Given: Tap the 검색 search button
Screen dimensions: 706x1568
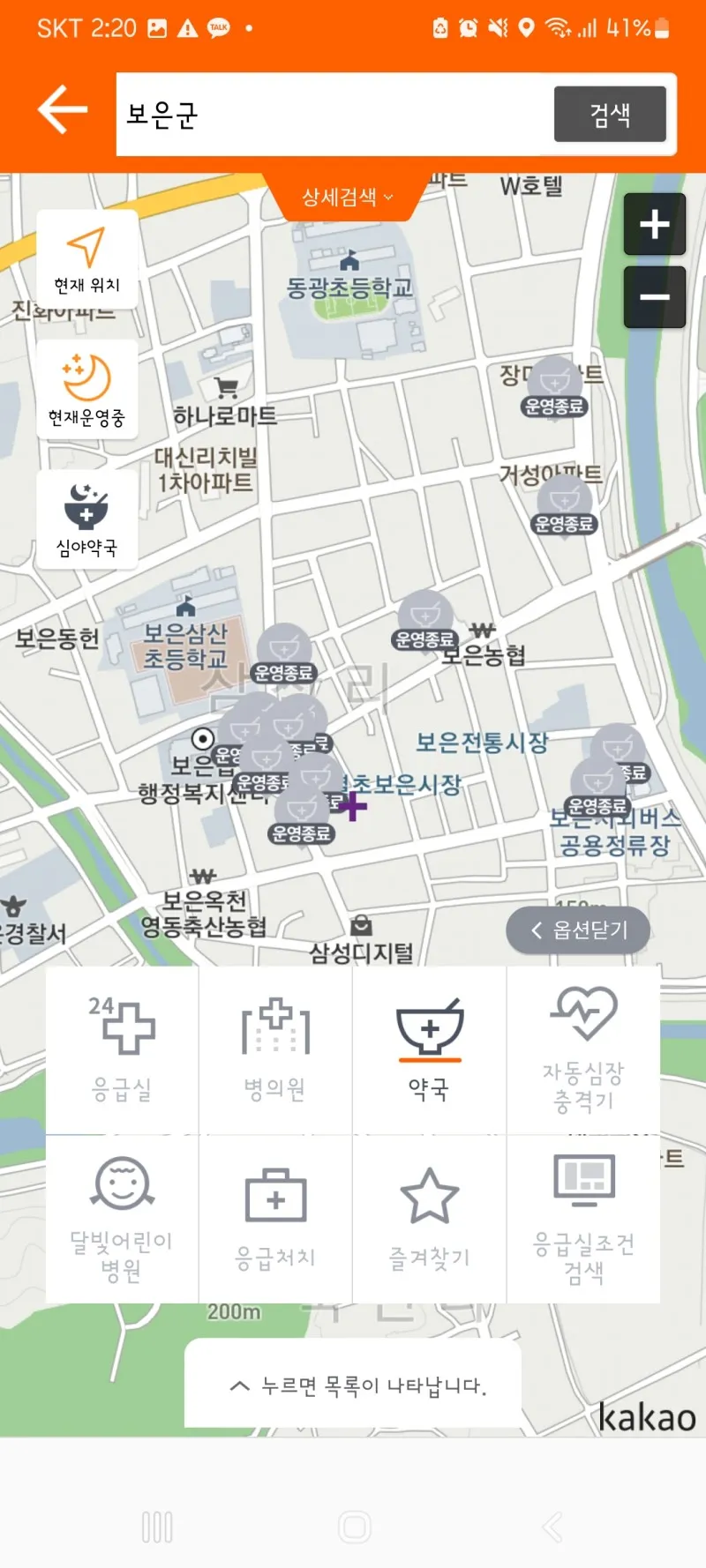Looking at the screenshot, I should (610, 115).
